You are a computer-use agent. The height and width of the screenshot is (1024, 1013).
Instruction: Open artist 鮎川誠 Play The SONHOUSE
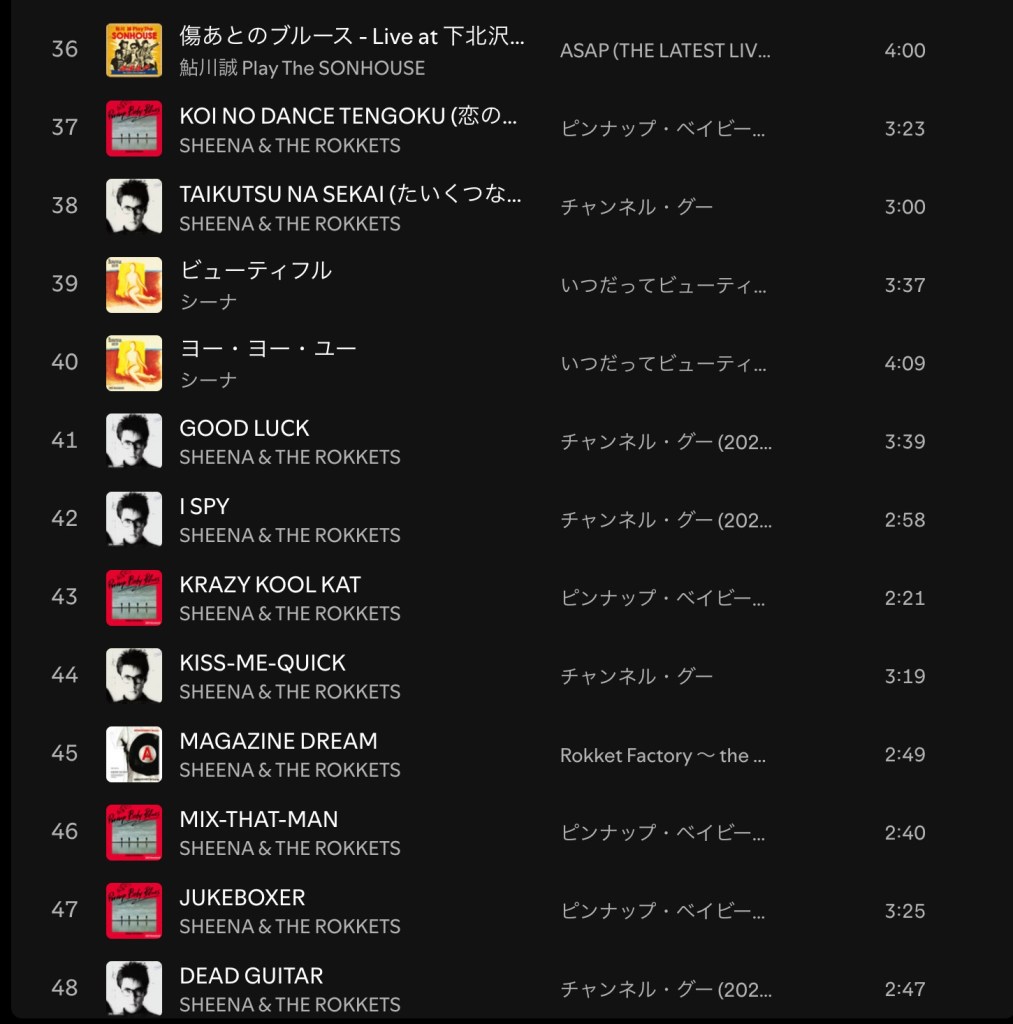302,68
